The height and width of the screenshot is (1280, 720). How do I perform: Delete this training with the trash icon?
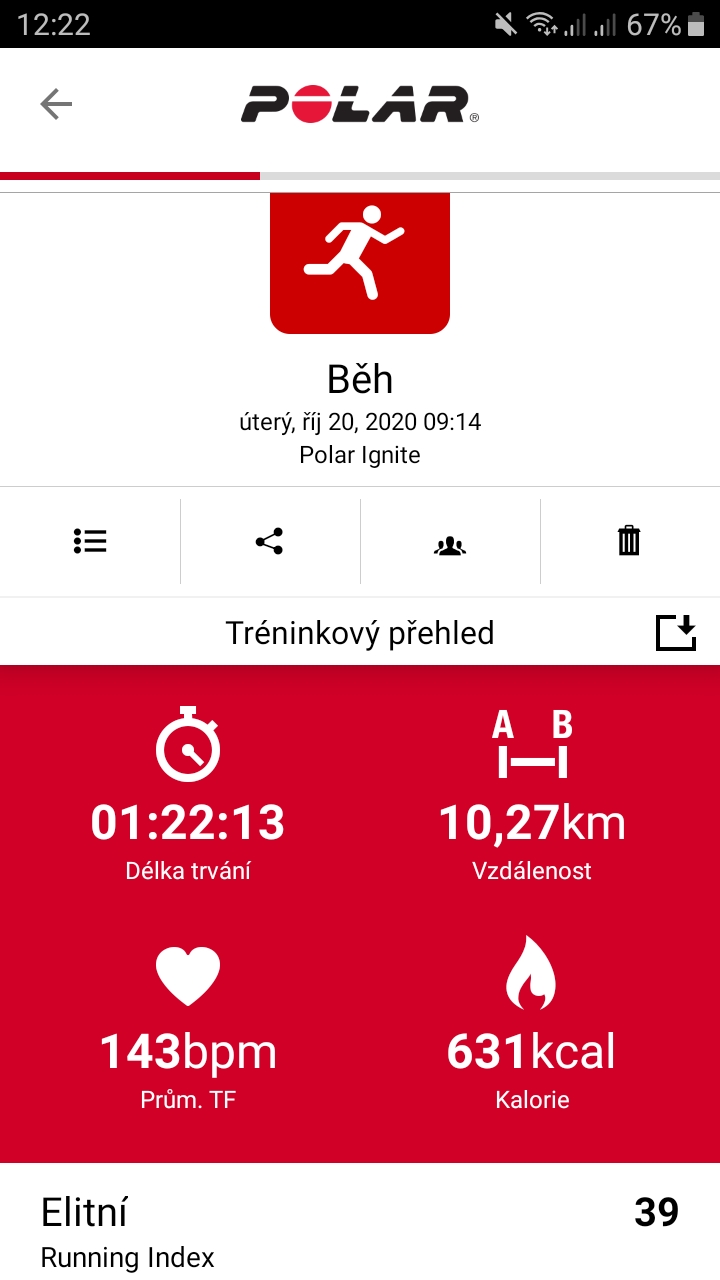click(x=628, y=541)
